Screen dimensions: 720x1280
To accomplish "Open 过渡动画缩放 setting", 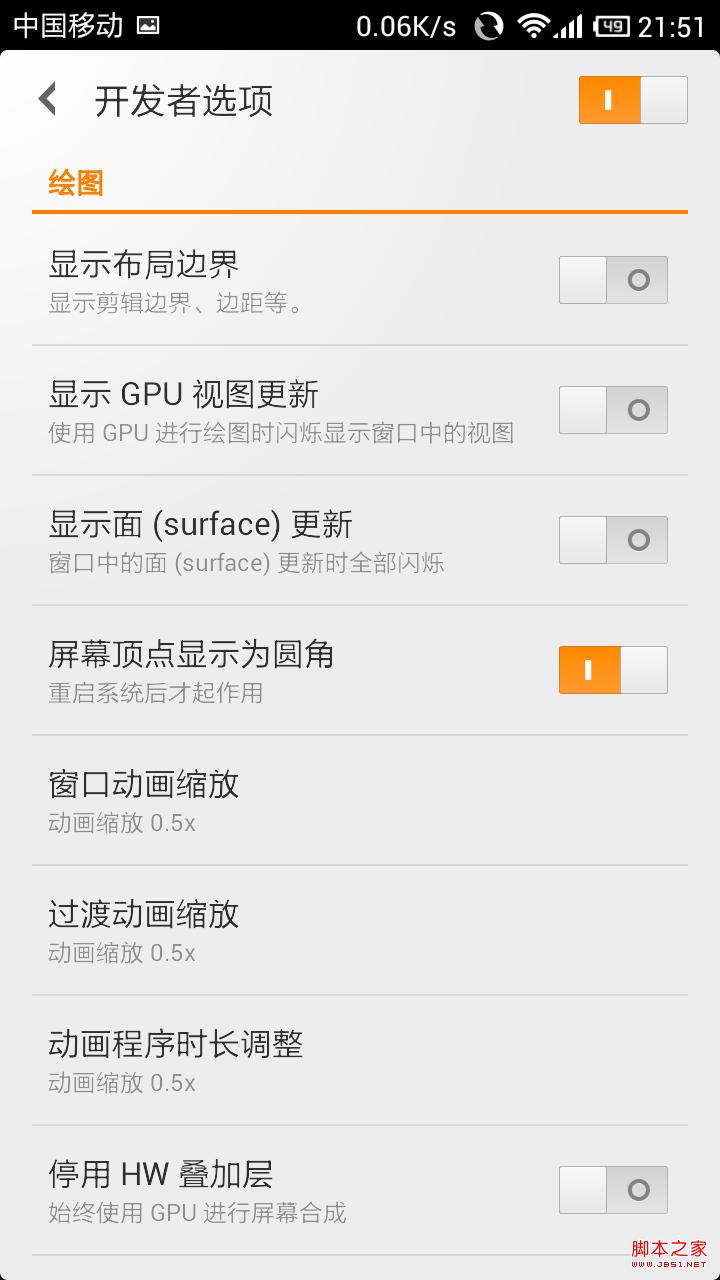I will (x=360, y=930).
